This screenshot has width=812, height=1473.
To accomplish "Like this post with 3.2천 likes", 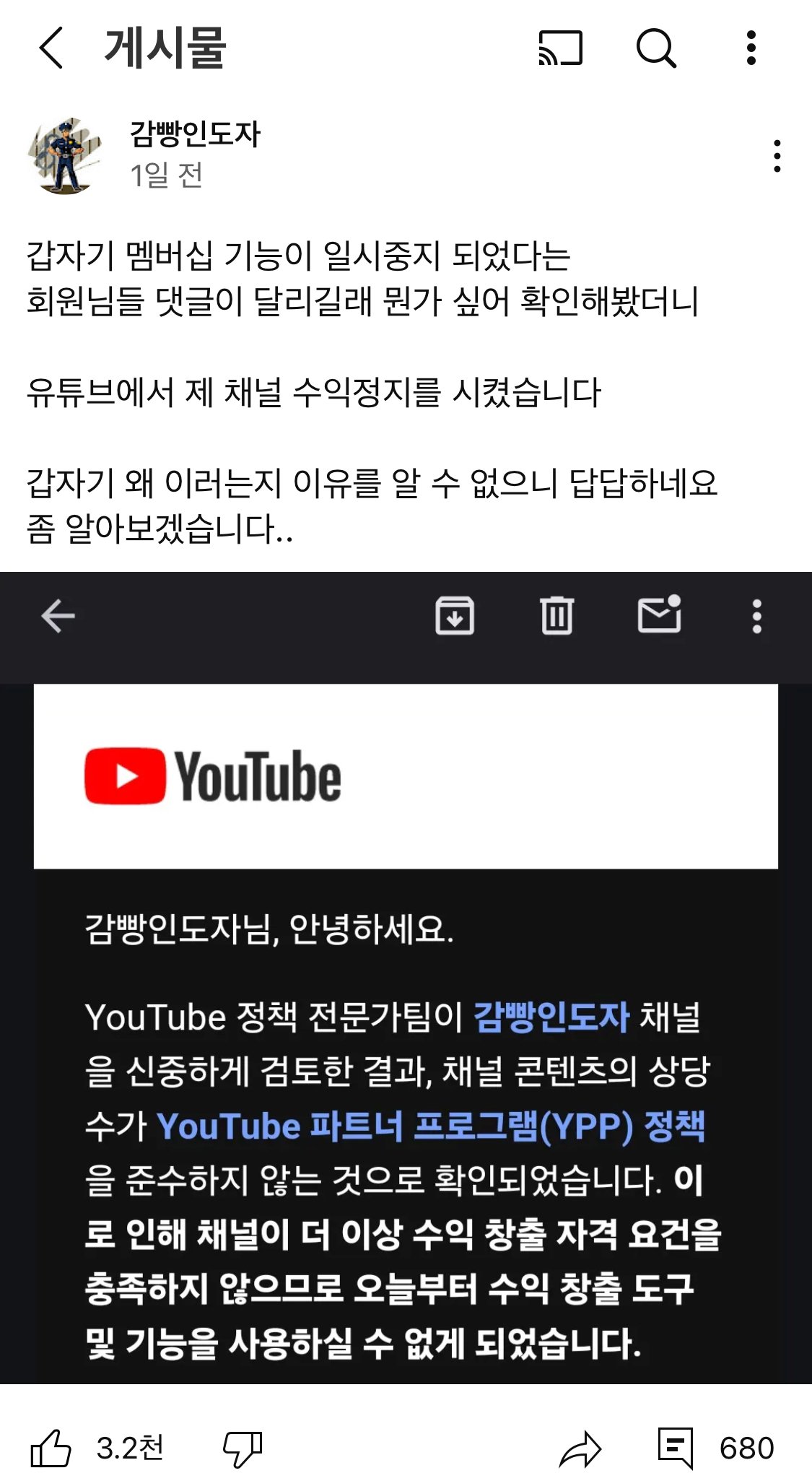I will coord(51,1448).
